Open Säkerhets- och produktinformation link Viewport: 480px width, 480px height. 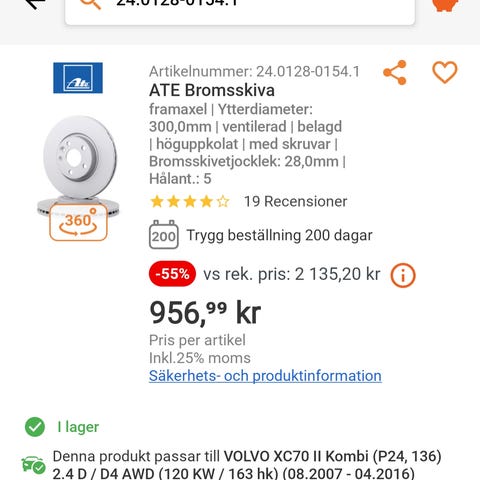click(x=265, y=376)
